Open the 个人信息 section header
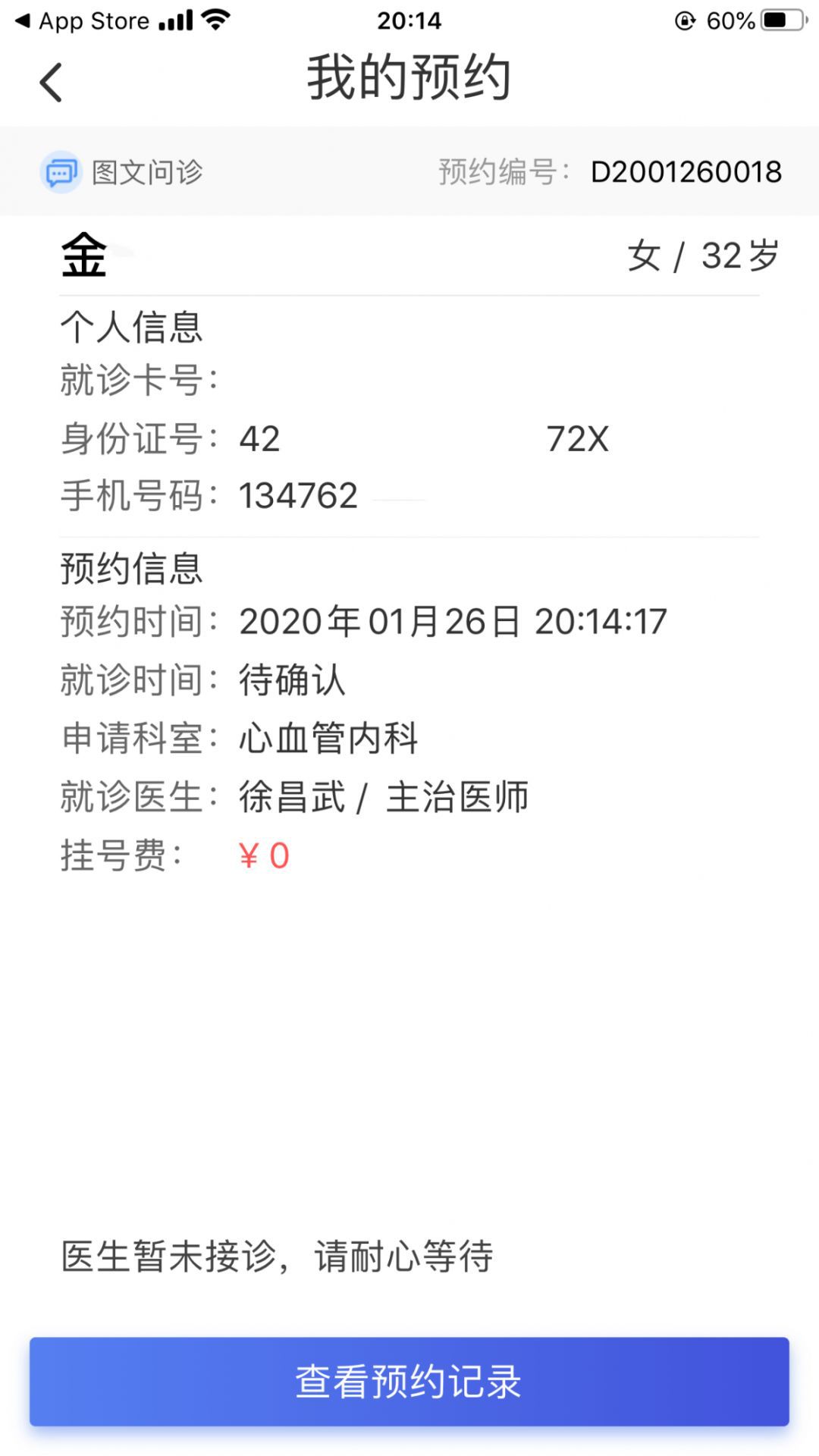This screenshot has height=1456, width=819. [131, 327]
